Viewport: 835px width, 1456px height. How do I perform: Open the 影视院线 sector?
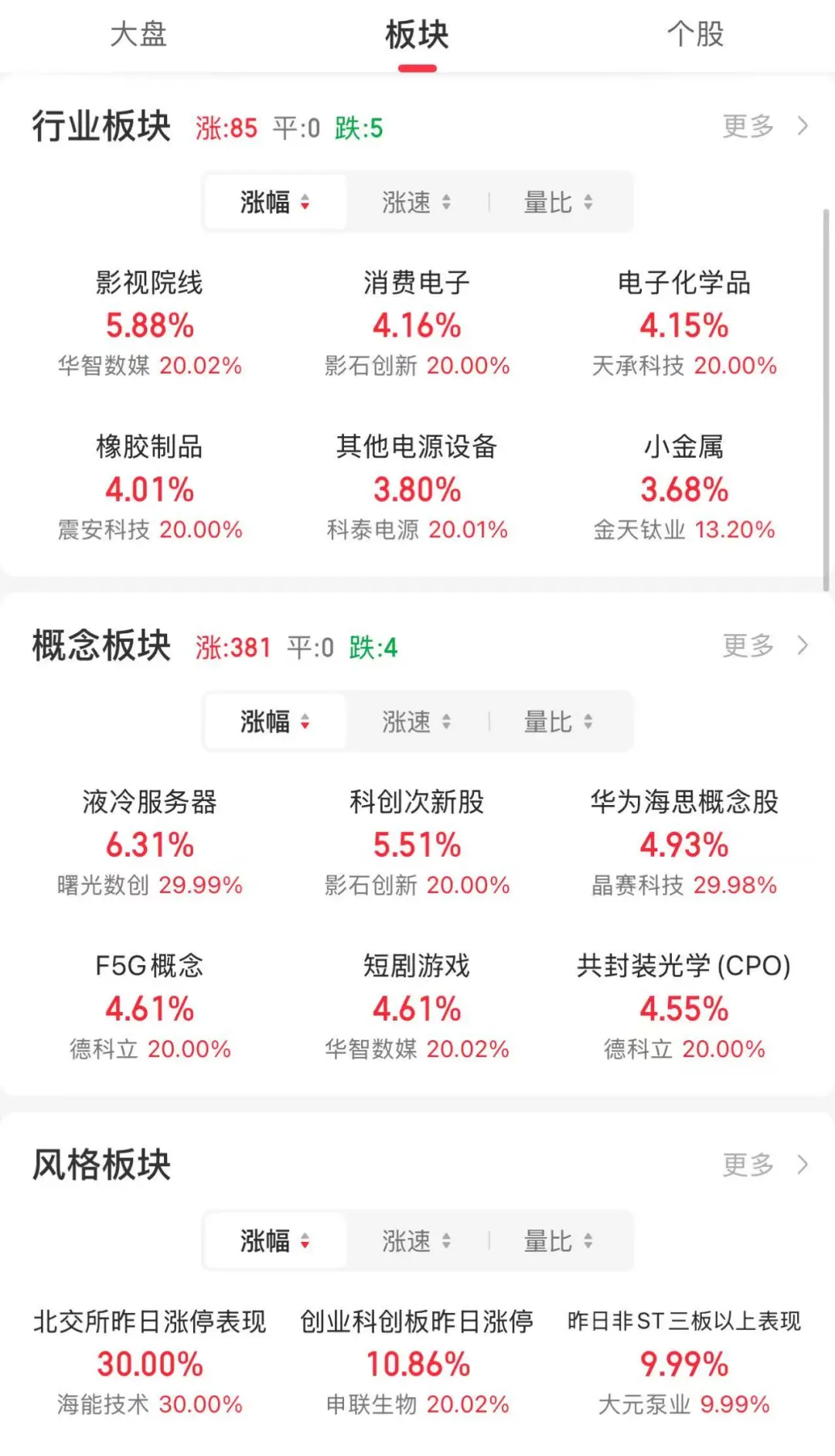(x=150, y=324)
